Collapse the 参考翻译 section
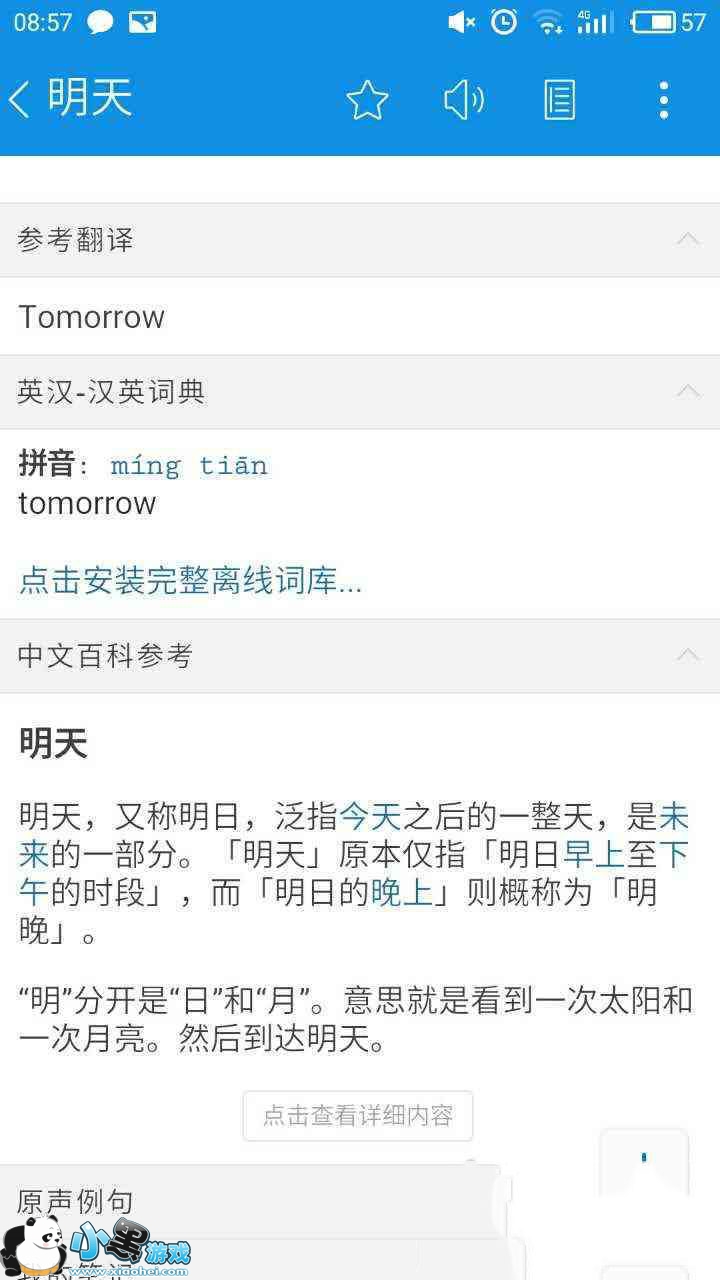720x1280 pixels. [x=687, y=239]
